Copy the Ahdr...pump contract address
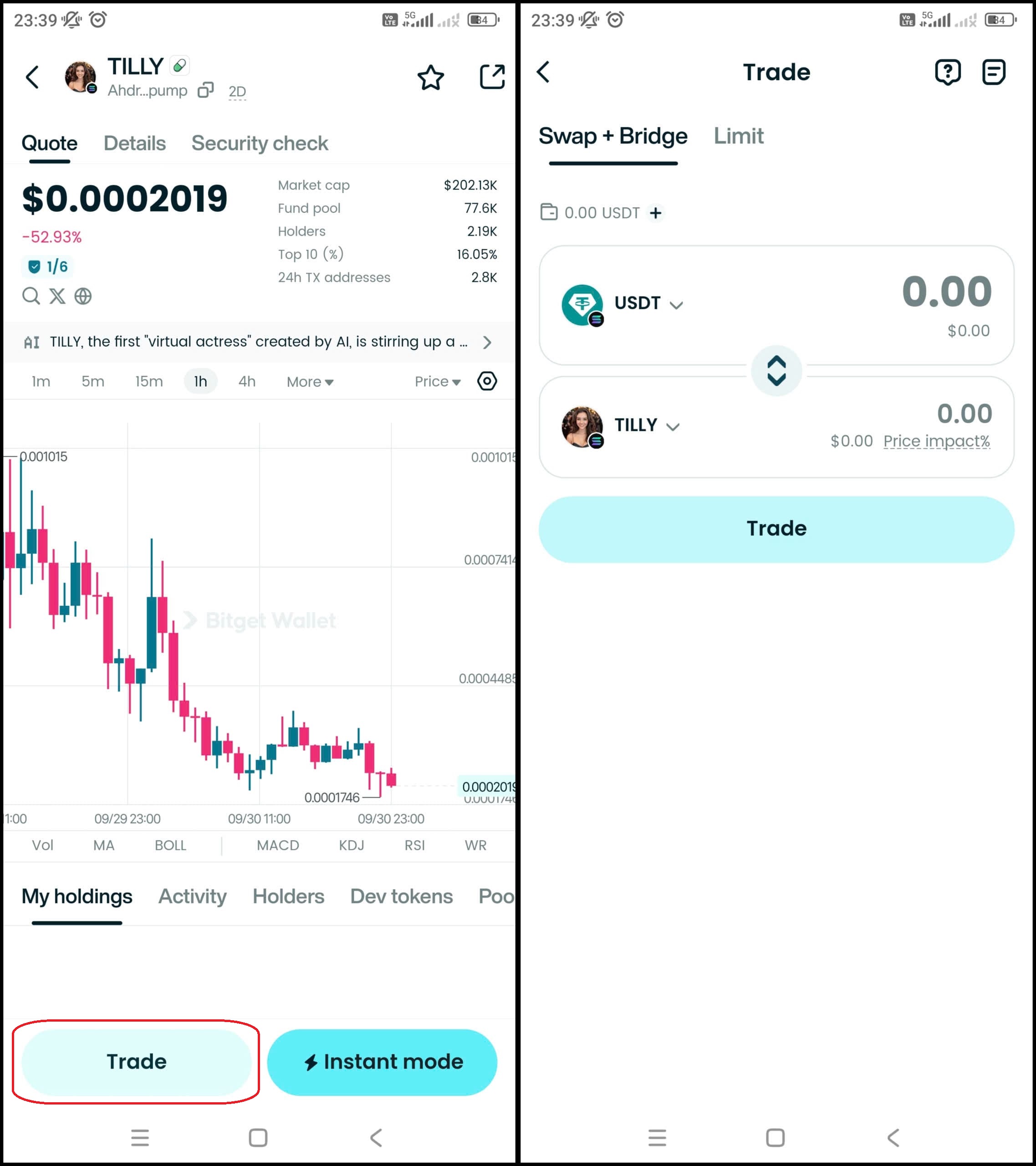The height and width of the screenshot is (1166, 1036). pyautogui.click(x=205, y=91)
